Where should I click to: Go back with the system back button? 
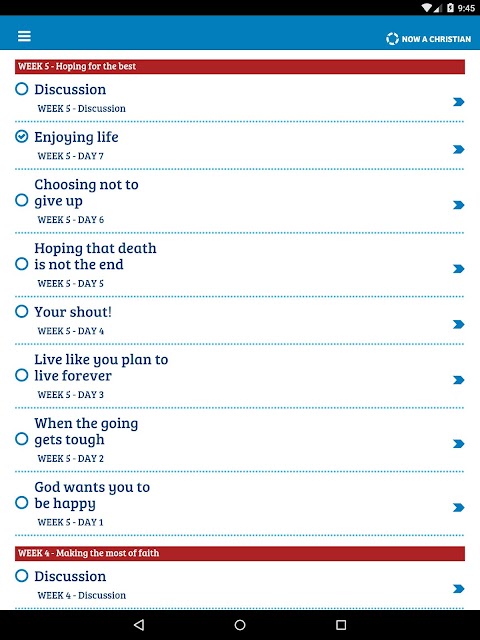coord(139,624)
